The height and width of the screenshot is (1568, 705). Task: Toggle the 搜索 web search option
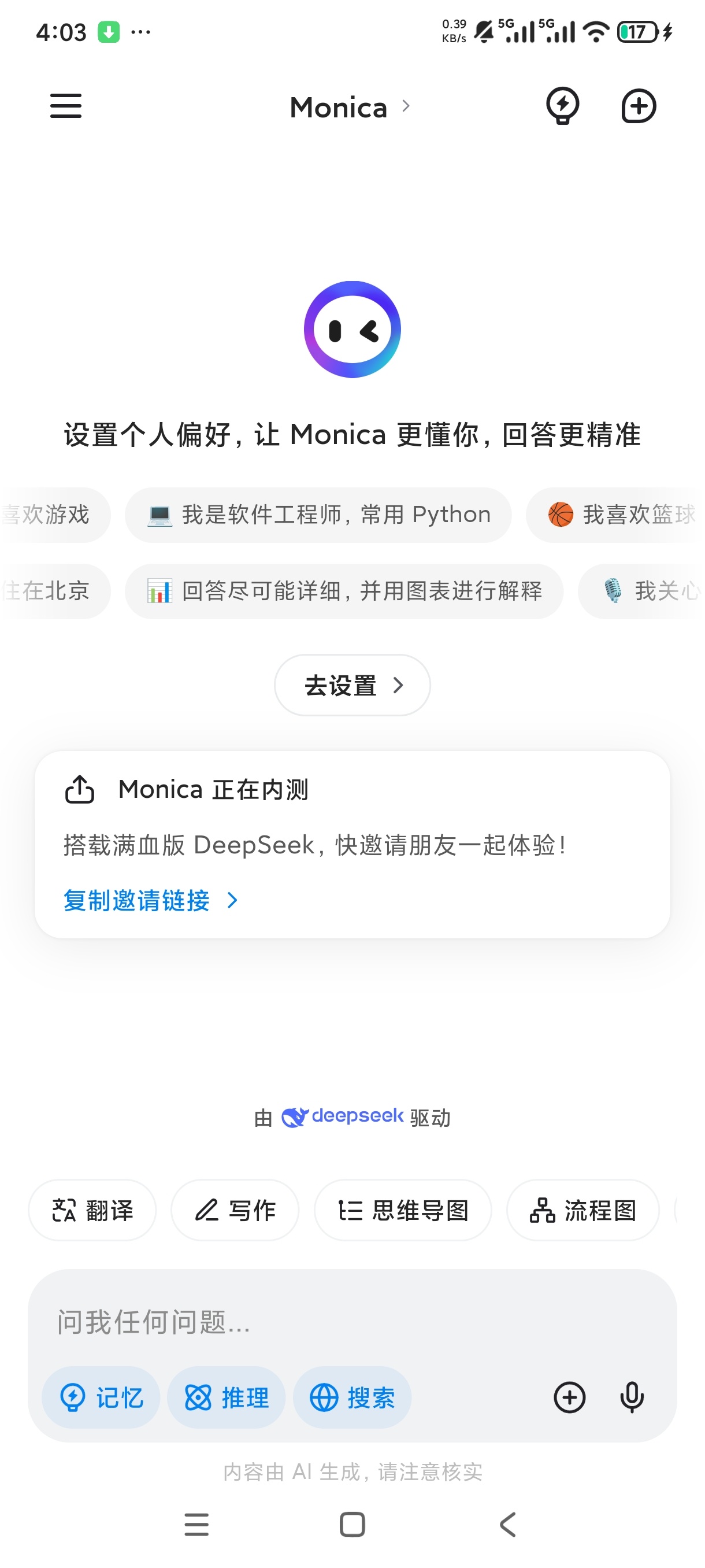(x=352, y=1397)
